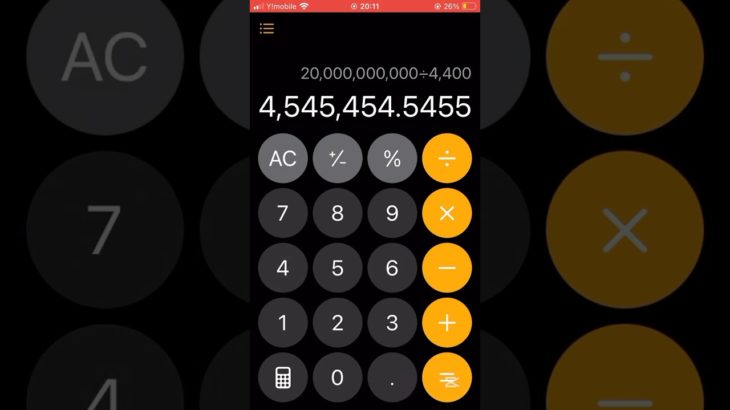Insert a decimal point

pos(392,378)
